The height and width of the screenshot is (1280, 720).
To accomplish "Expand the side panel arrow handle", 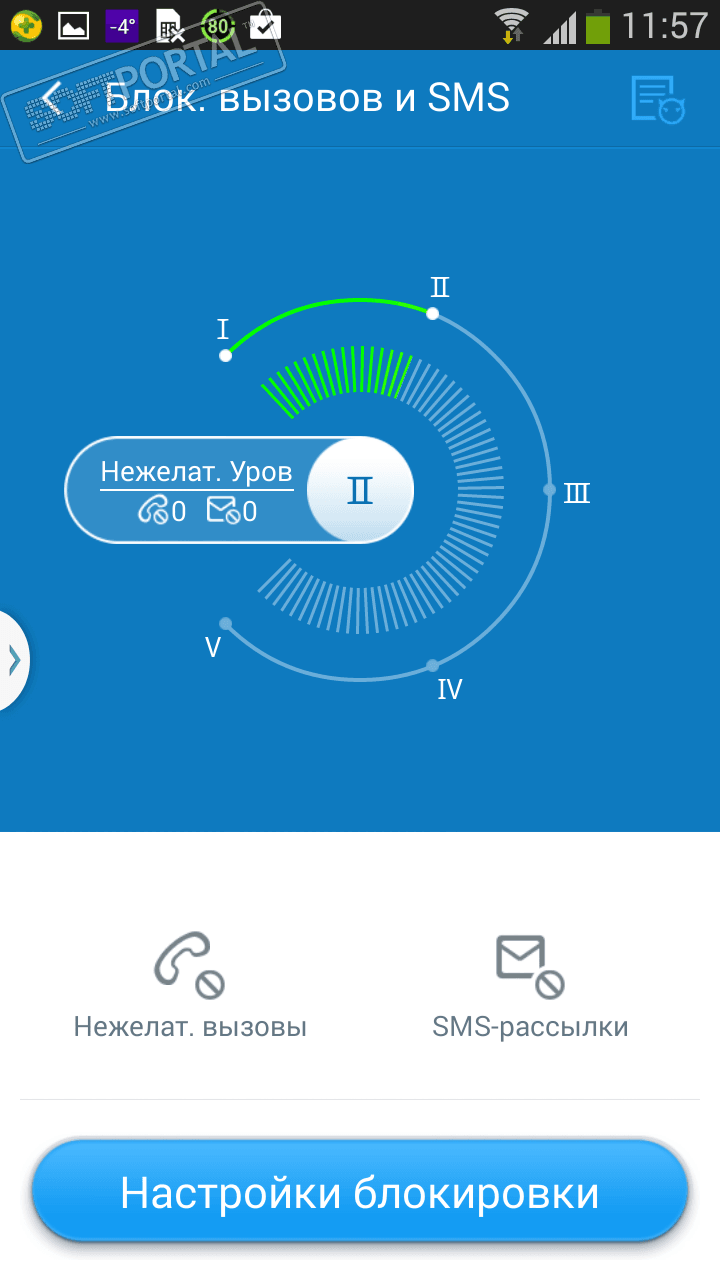I will [14, 660].
